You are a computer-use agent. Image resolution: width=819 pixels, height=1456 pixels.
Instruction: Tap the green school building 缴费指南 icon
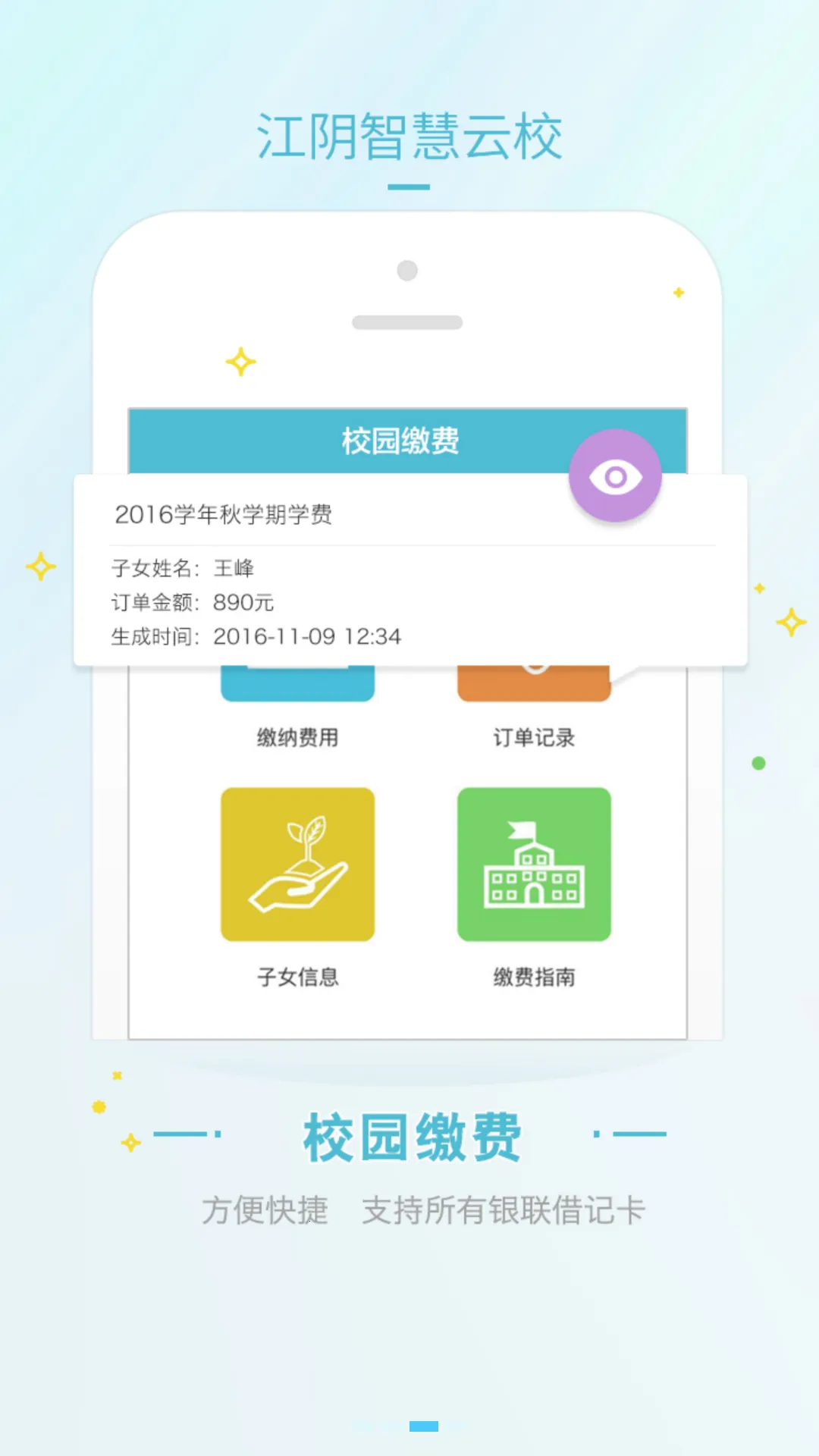535,864
